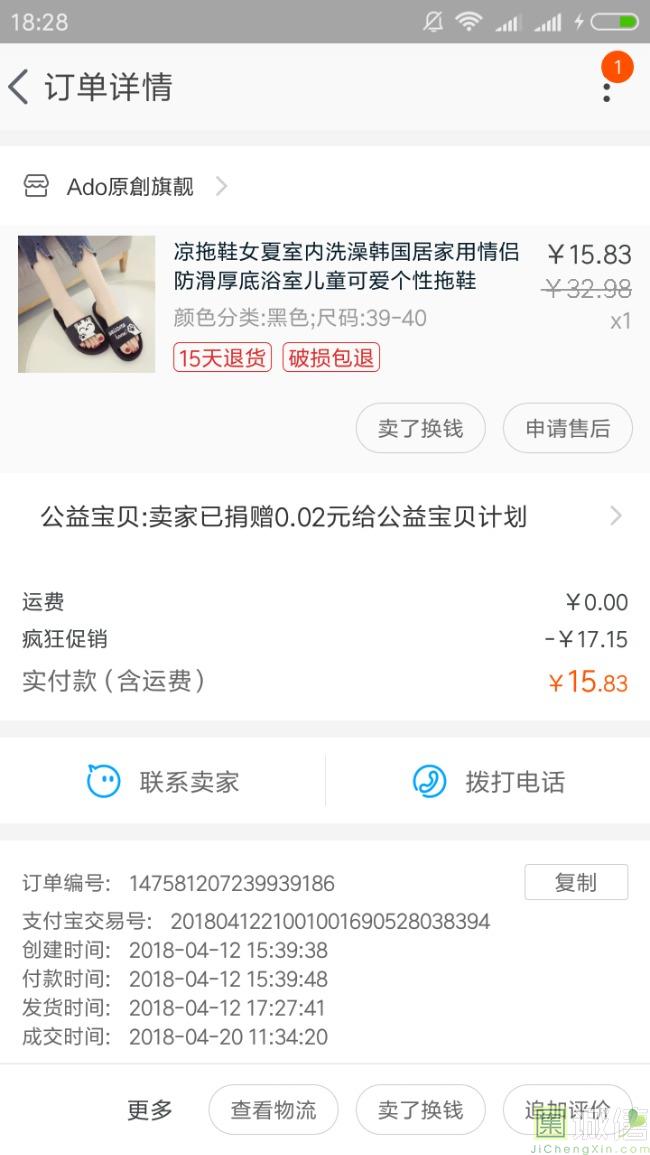Open the three-dot overflow menu
The width and height of the screenshot is (650, 1155).
point(606,88)
